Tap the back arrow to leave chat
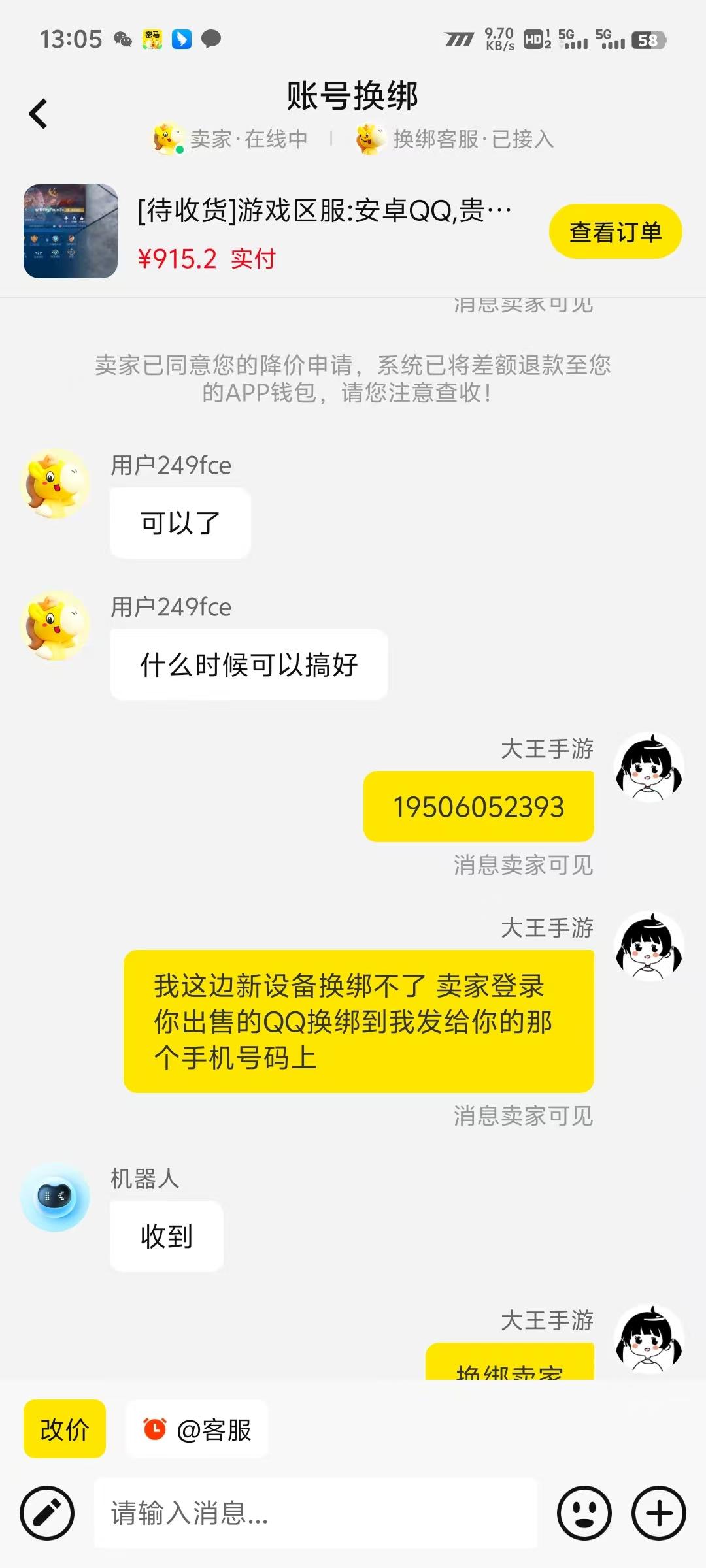 pos(39,112)
